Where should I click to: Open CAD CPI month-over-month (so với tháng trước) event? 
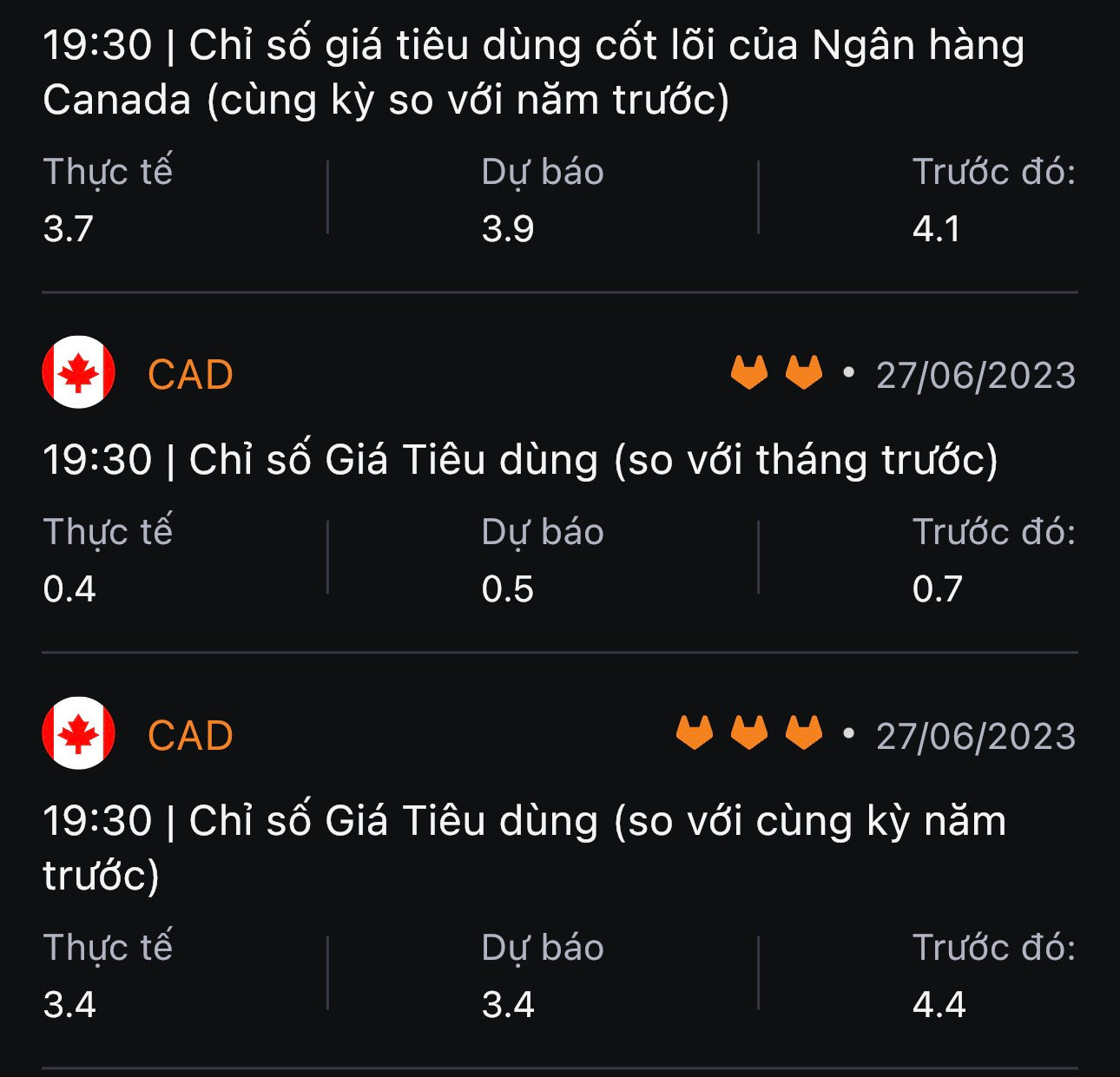(520, 459)
